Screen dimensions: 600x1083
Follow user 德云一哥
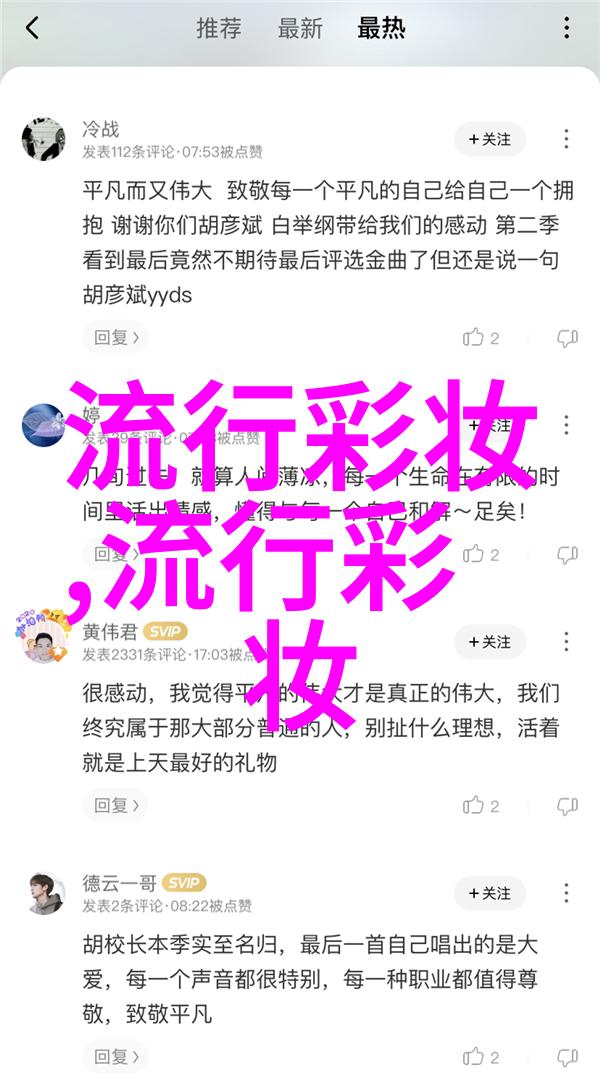[490, 893]
